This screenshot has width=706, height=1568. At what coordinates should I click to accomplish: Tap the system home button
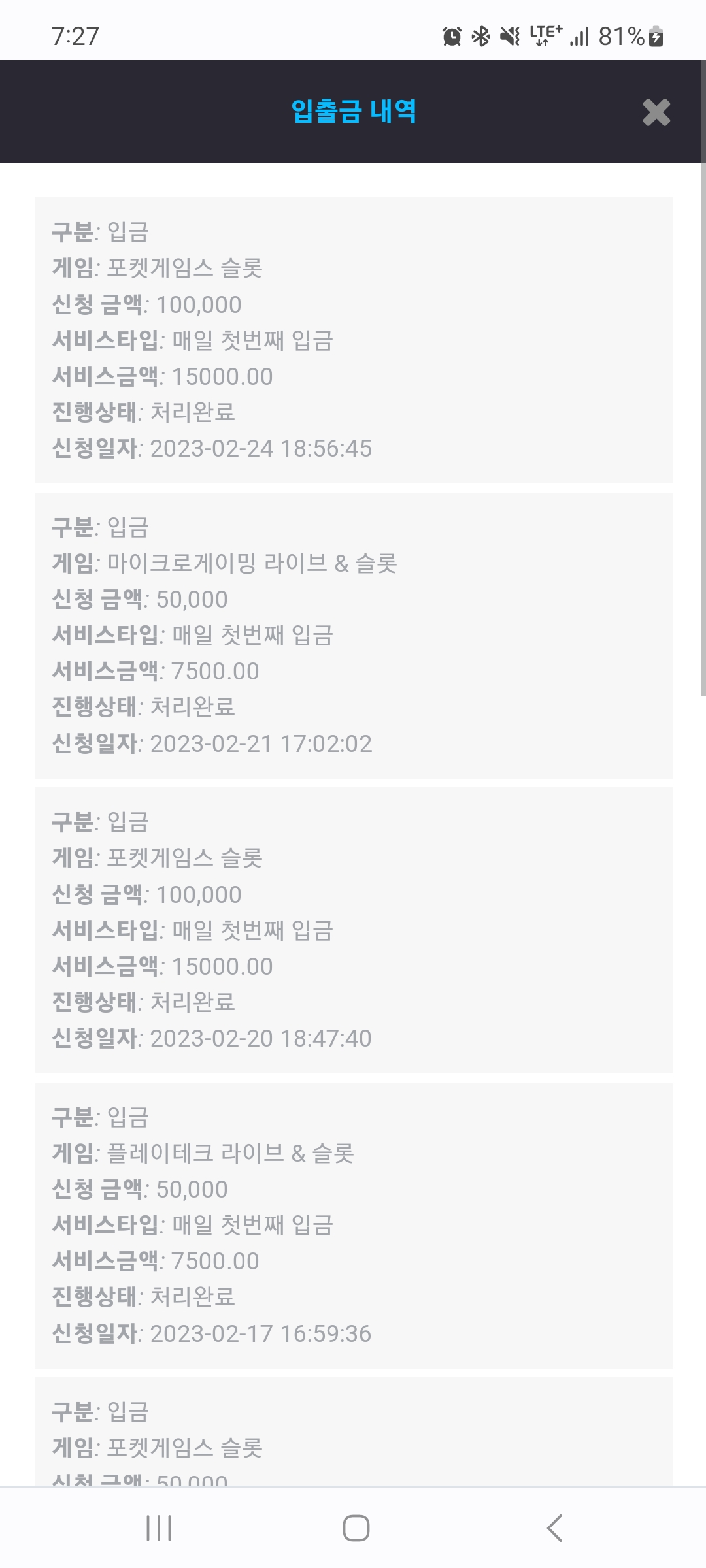point(356,1528)
